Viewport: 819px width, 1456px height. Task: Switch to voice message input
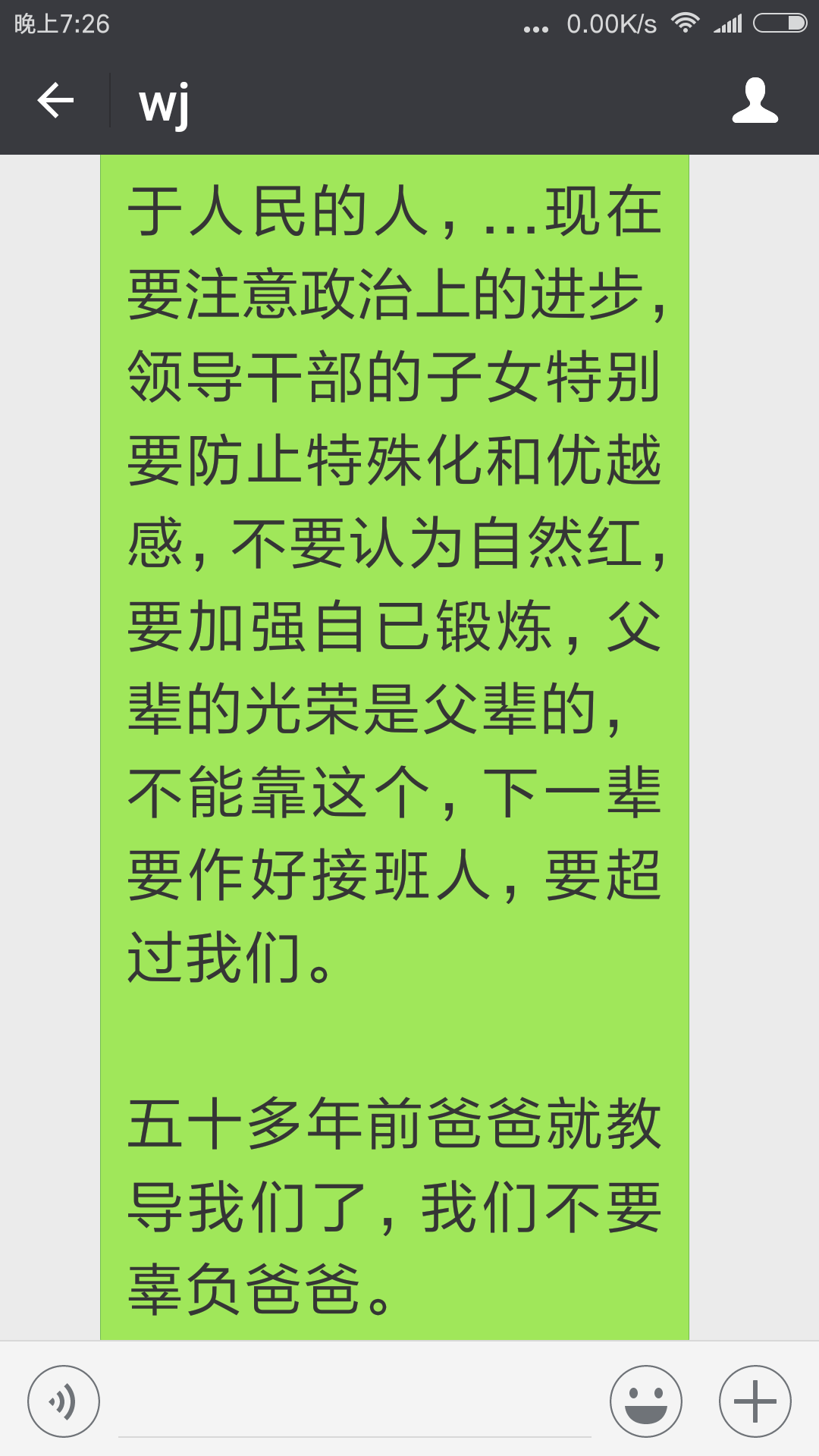pos(64,1401)
